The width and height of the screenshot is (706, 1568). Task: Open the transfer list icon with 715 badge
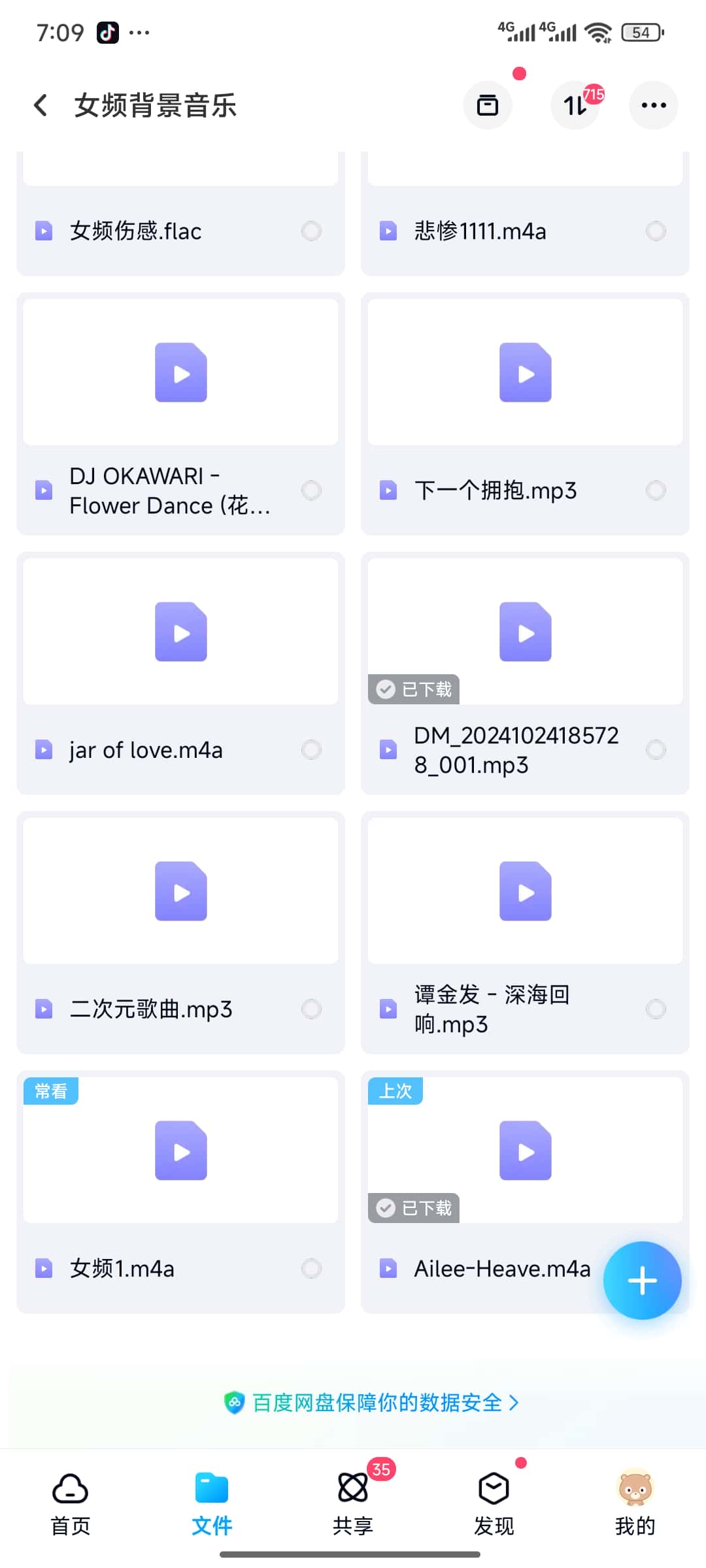pyautogui.click(x=577, y=105)
